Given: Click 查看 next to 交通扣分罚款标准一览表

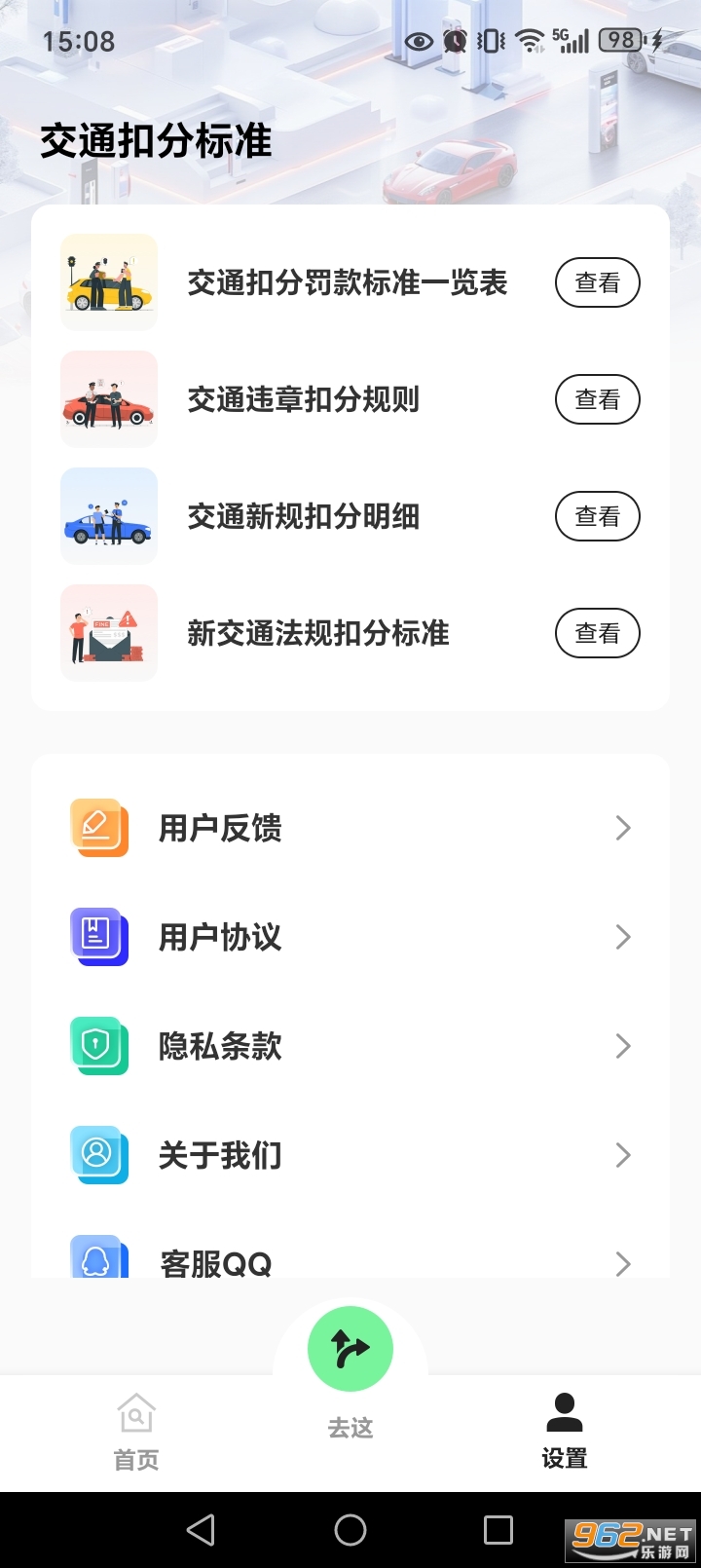Looking at the screenshot, I should [597, 282].
